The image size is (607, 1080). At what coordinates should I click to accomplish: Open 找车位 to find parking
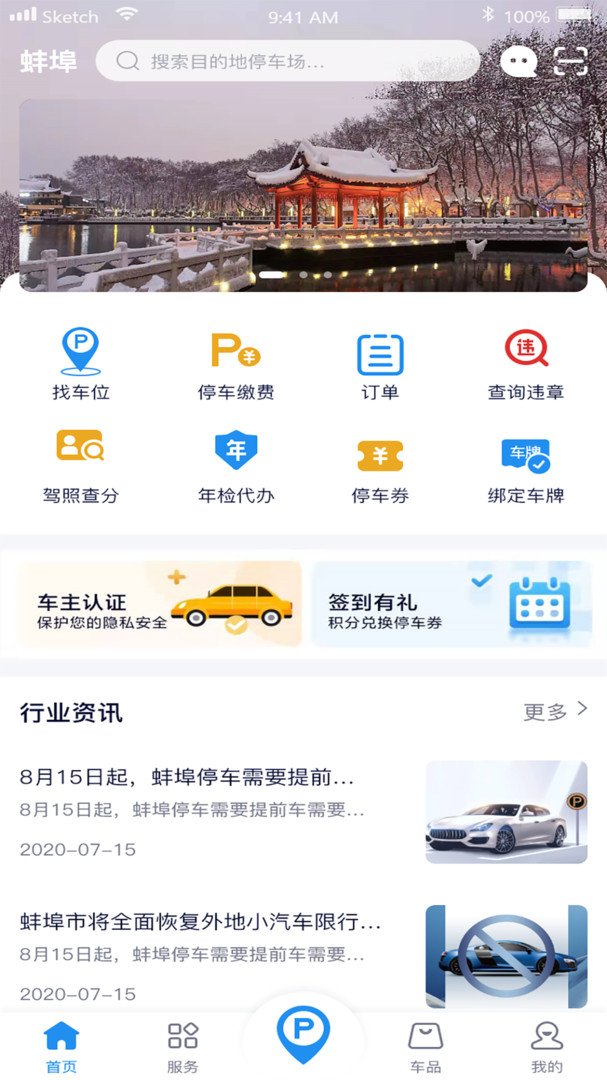point(81,365)
